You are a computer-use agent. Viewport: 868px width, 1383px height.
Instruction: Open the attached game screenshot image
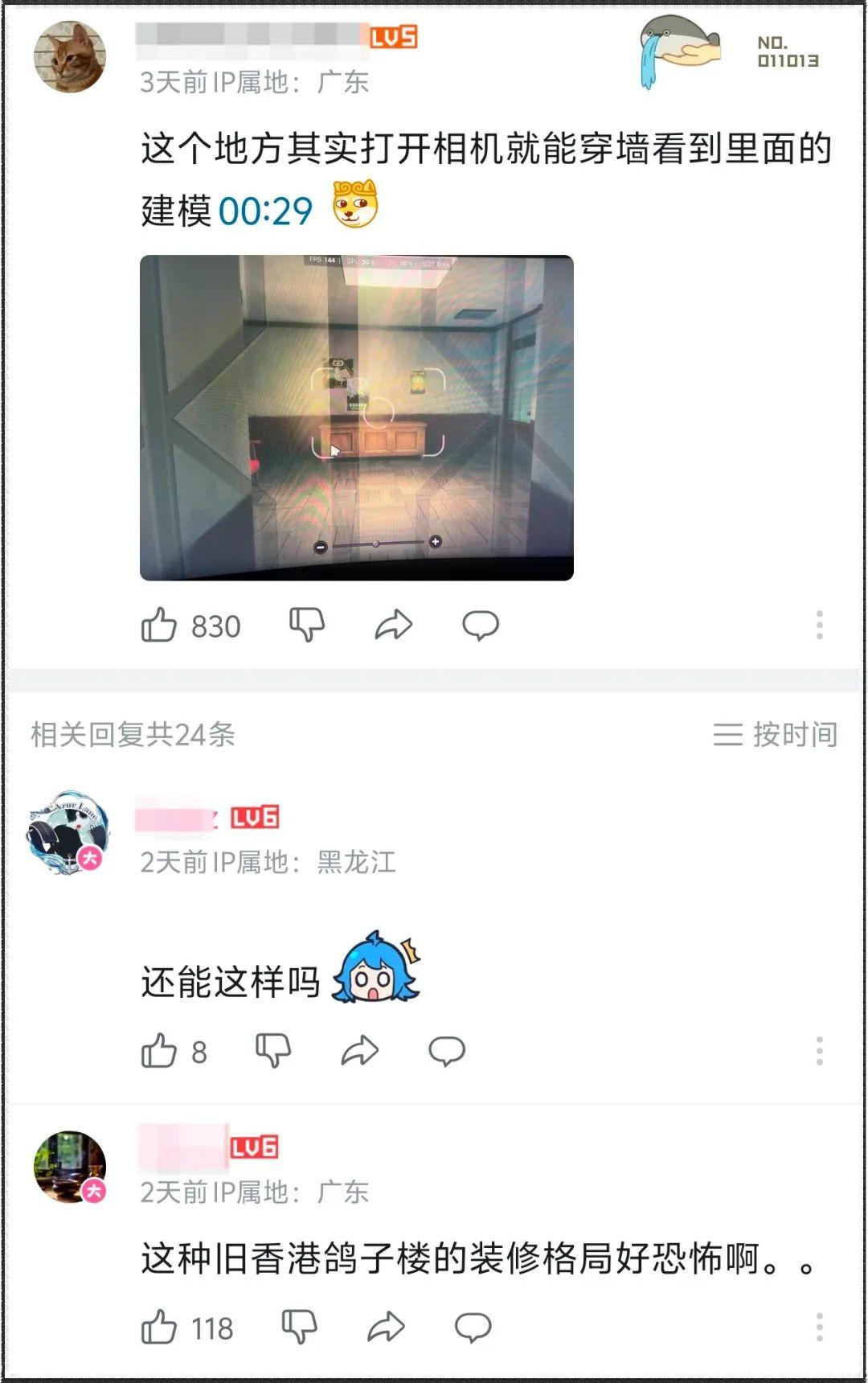click(x=356, y=417)
